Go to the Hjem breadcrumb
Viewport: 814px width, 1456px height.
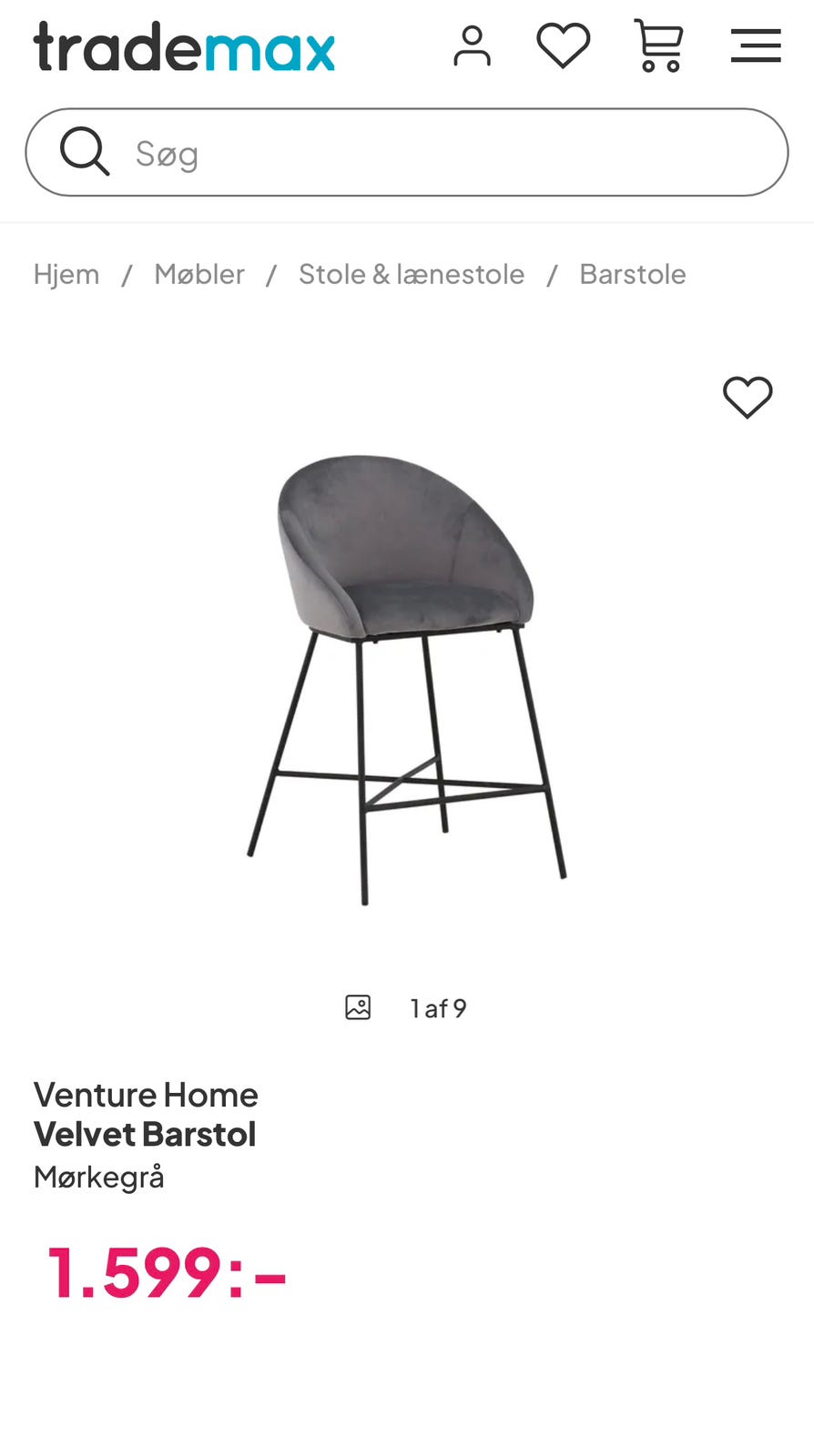66,274
